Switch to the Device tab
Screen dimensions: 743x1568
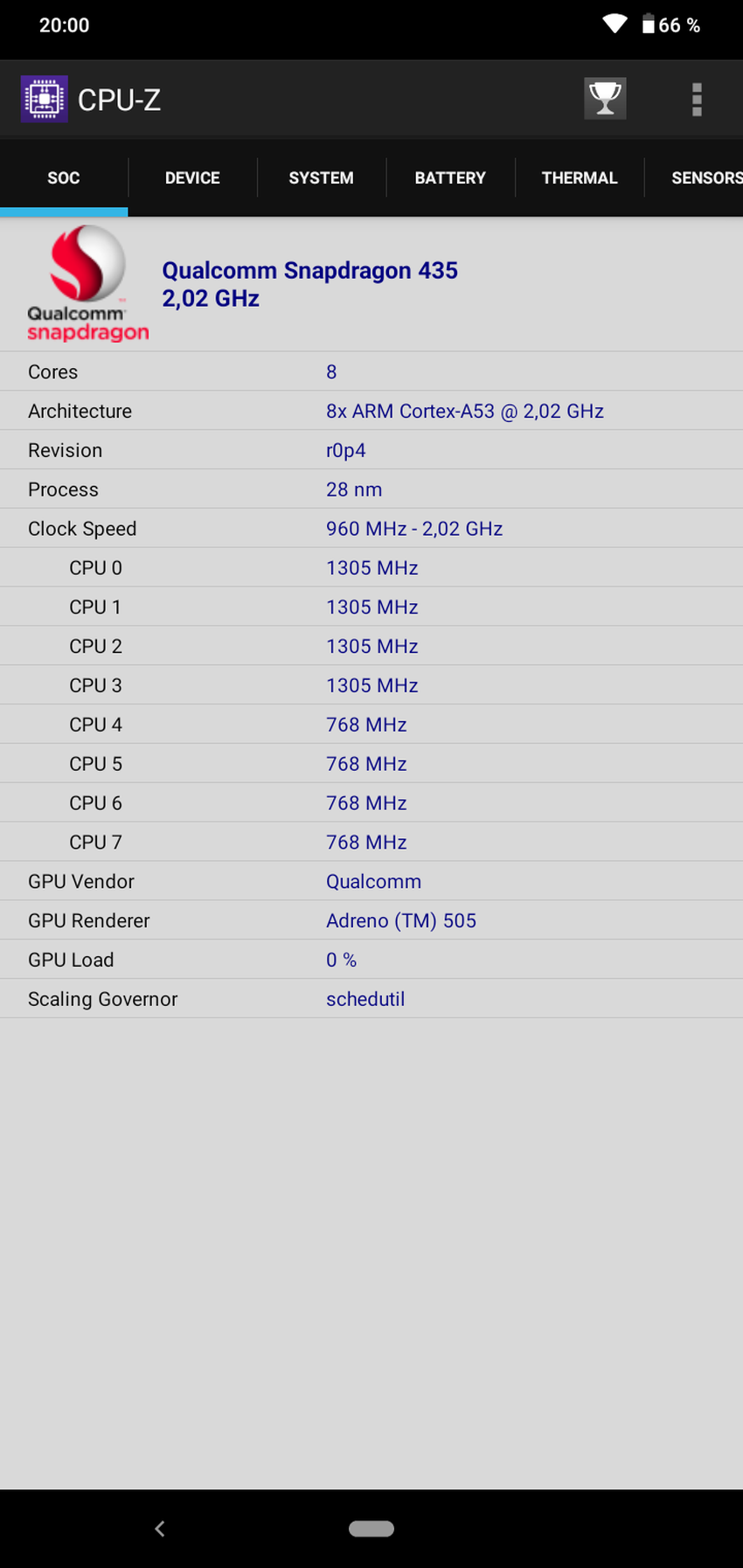tap(192, 178)
